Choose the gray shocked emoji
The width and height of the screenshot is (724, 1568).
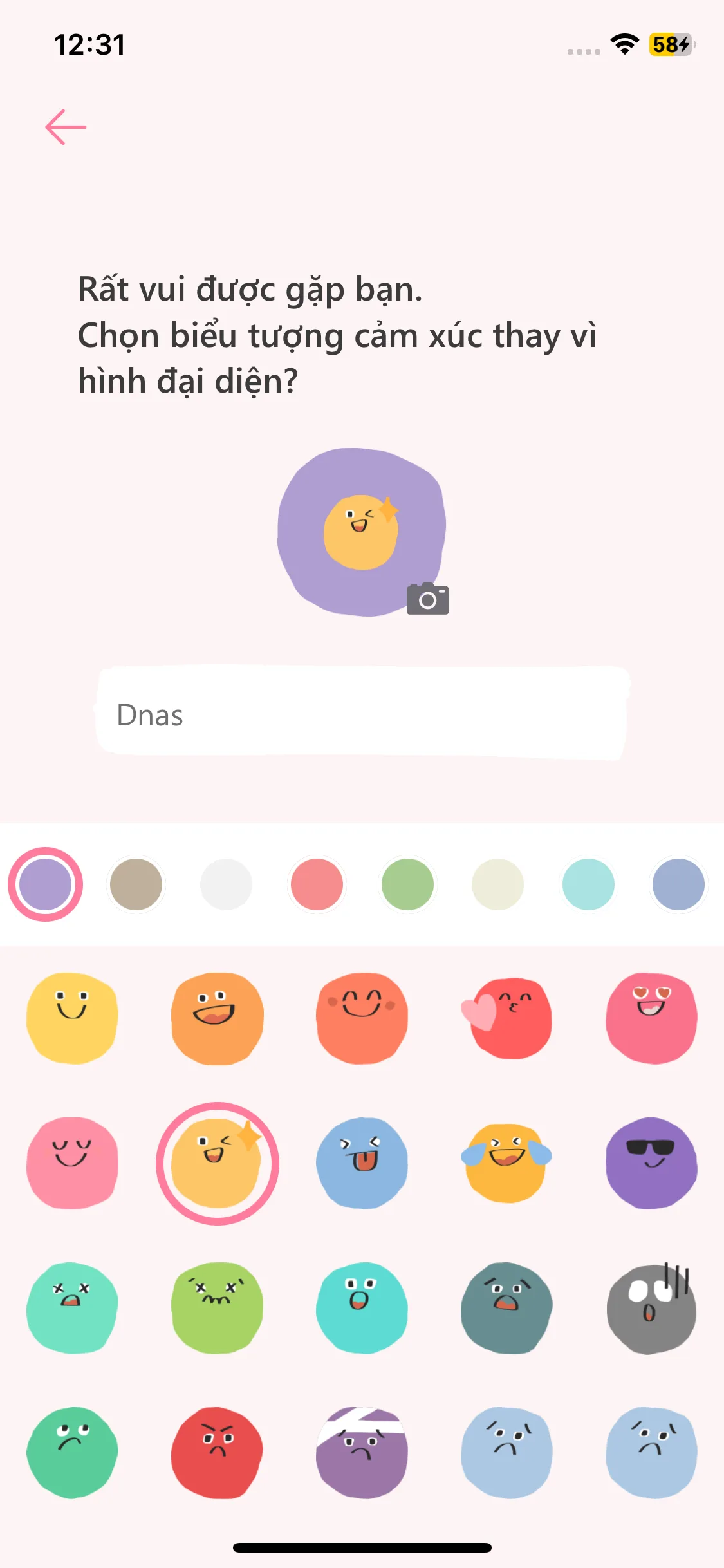(651, 1308)
